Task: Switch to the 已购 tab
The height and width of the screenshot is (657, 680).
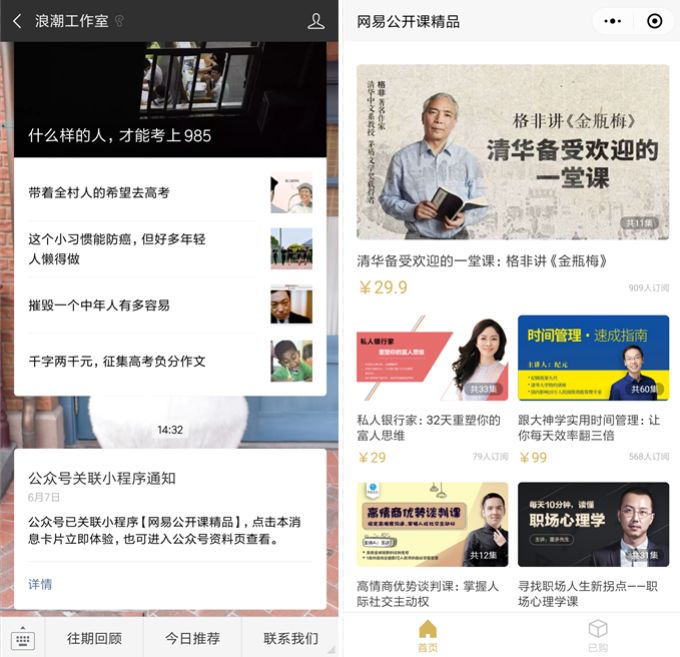Action: tap(597, 635)
